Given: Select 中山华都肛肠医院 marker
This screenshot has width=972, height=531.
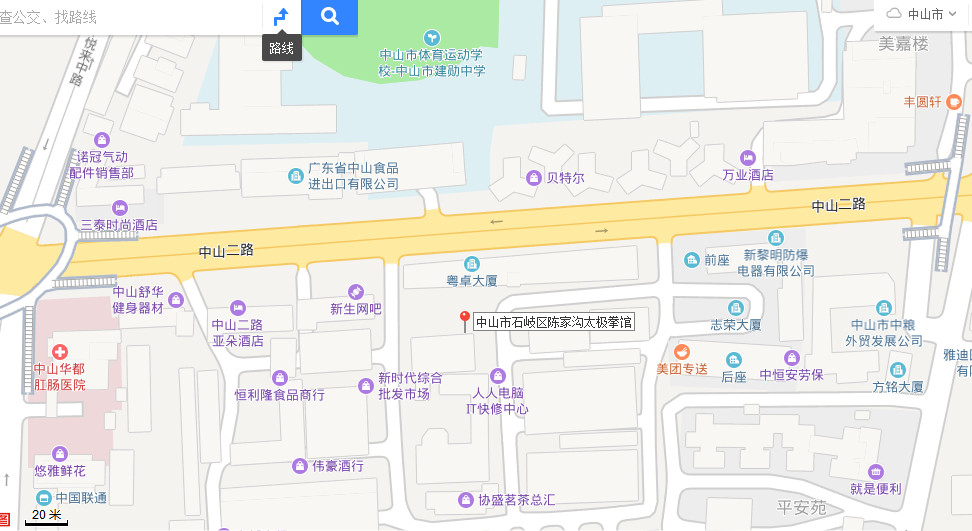Looking at the screenshot, I should click(60, 352).
